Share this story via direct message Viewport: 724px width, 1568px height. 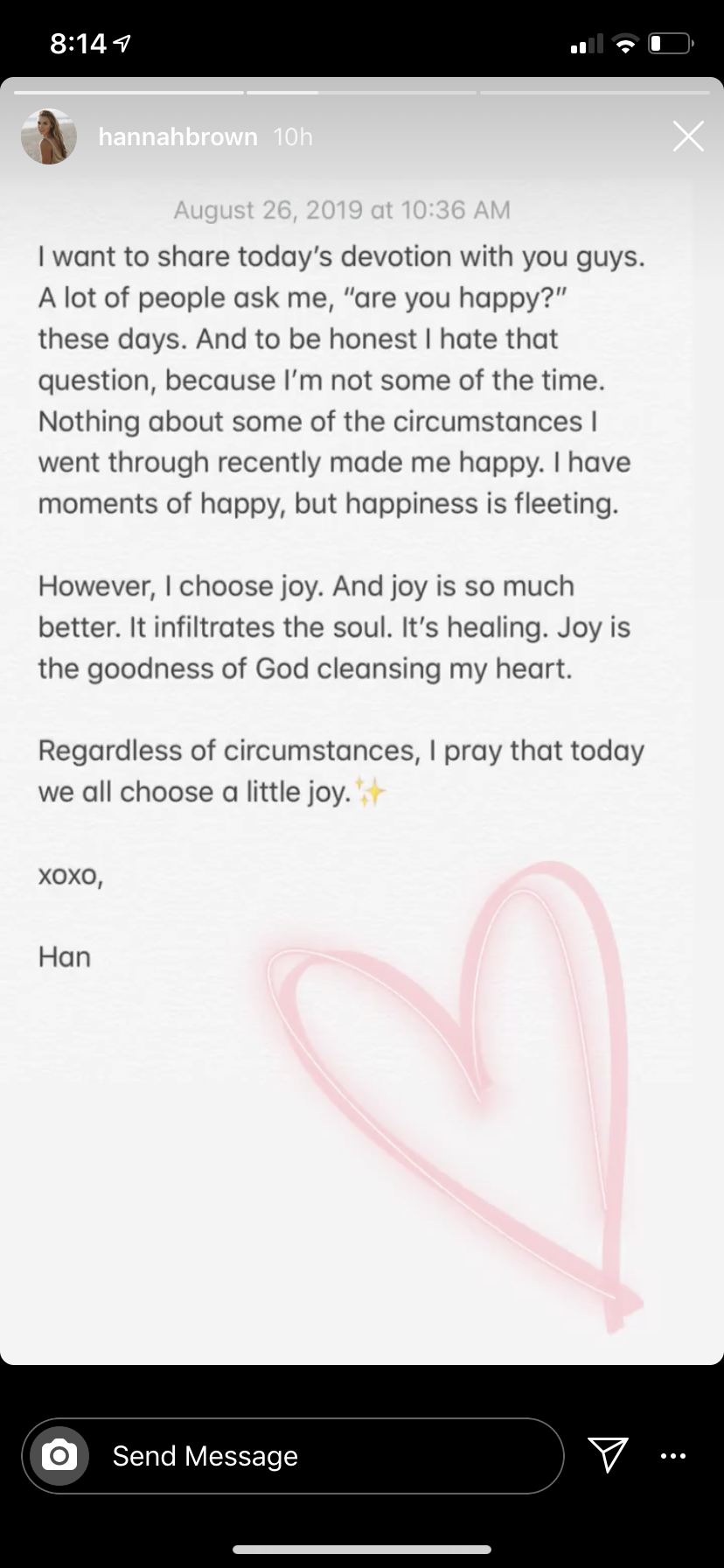click(608, 1454)
